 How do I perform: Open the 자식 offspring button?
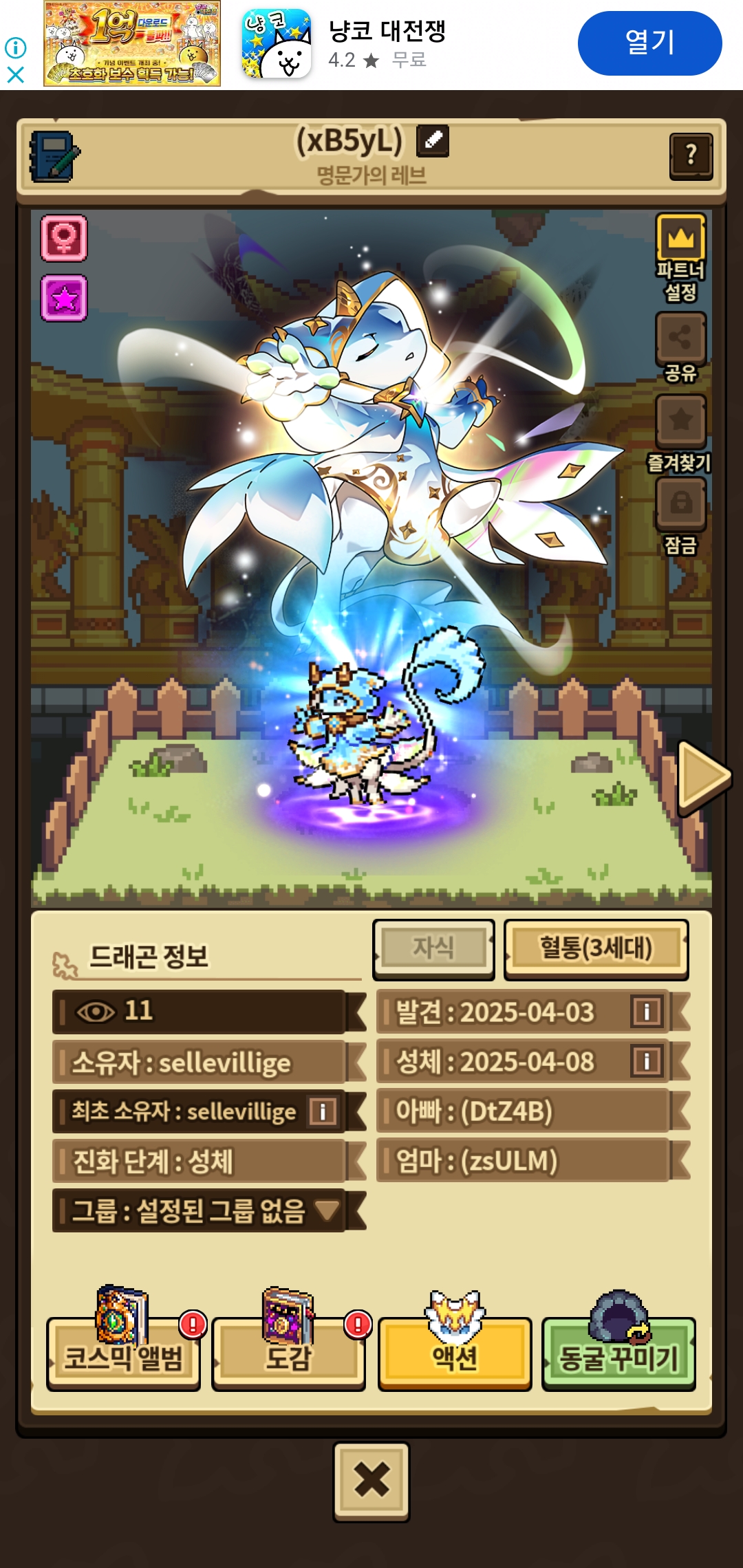click(433, 948)
